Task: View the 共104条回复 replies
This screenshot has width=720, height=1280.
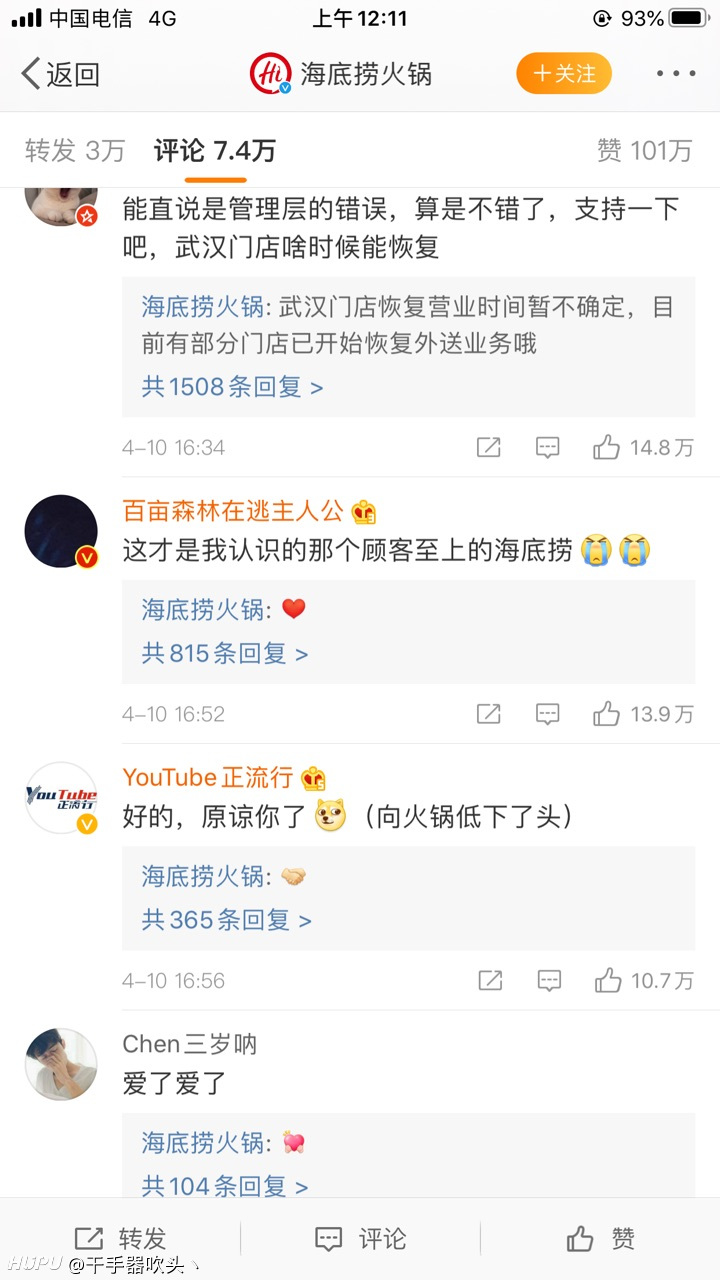Action: point(225,1187)
